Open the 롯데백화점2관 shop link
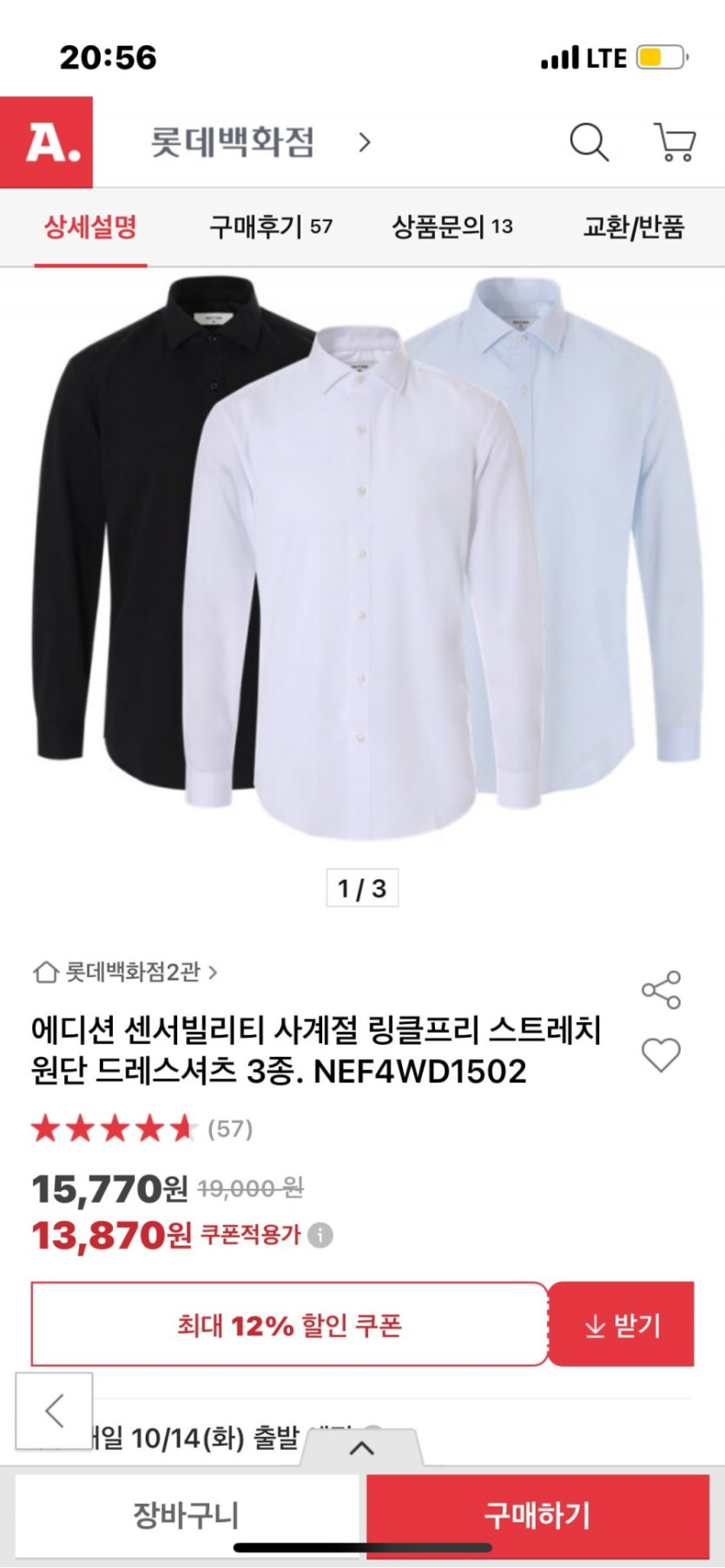 pyautogui.click(x=125, y=972)
